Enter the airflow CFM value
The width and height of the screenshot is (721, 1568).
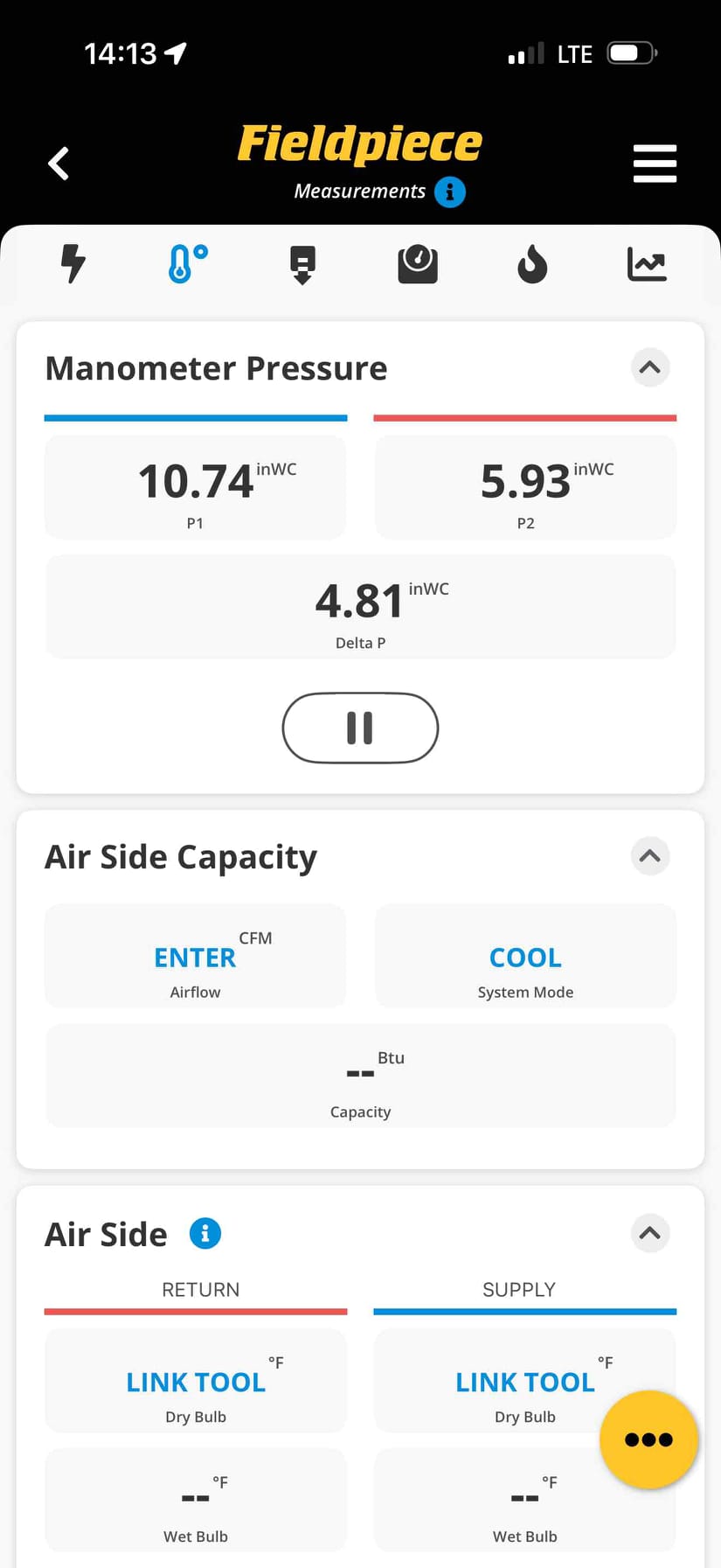pos(195,958)
